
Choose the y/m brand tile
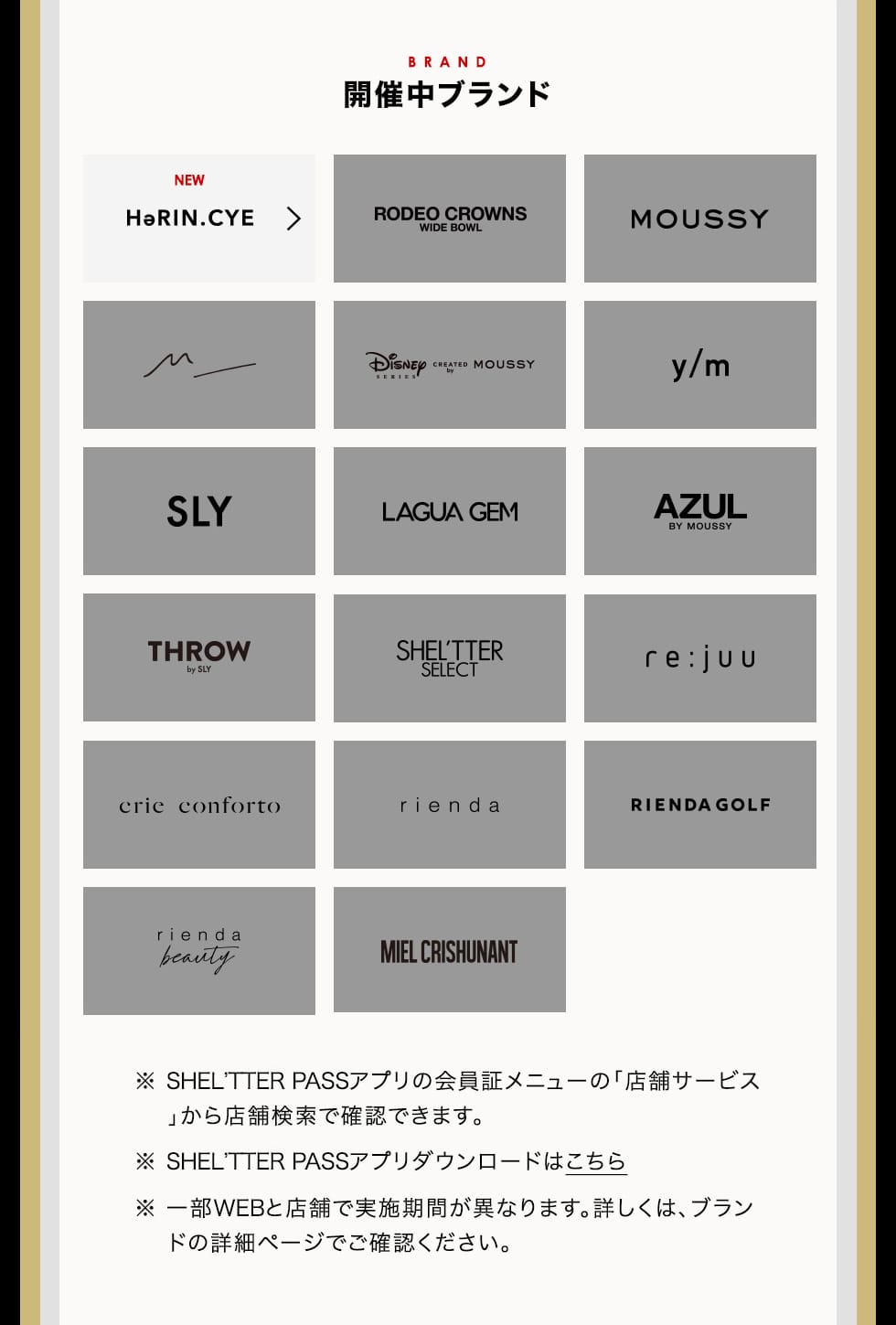point(699,364)
